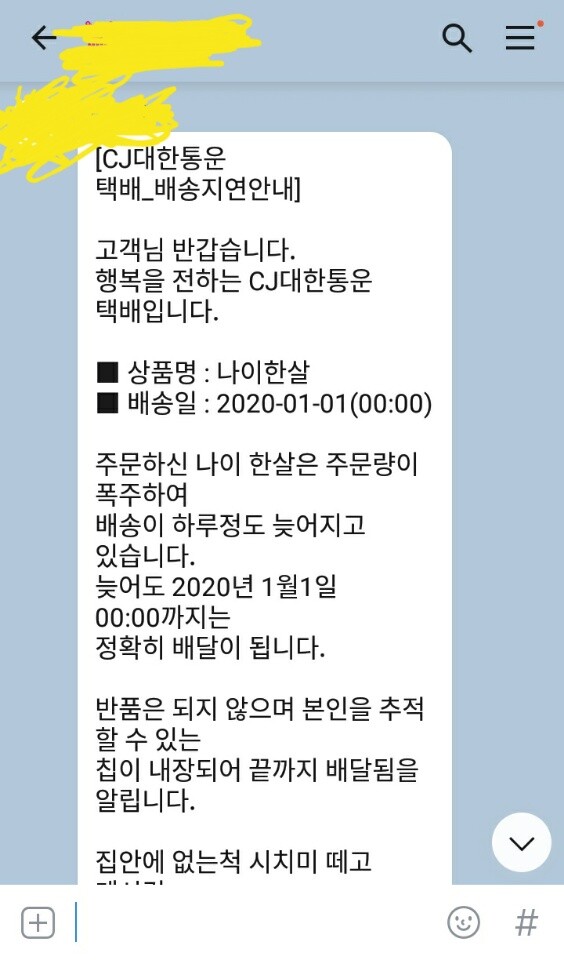
Task: Open the chat room menu
Action: click(x=521, y=37)
